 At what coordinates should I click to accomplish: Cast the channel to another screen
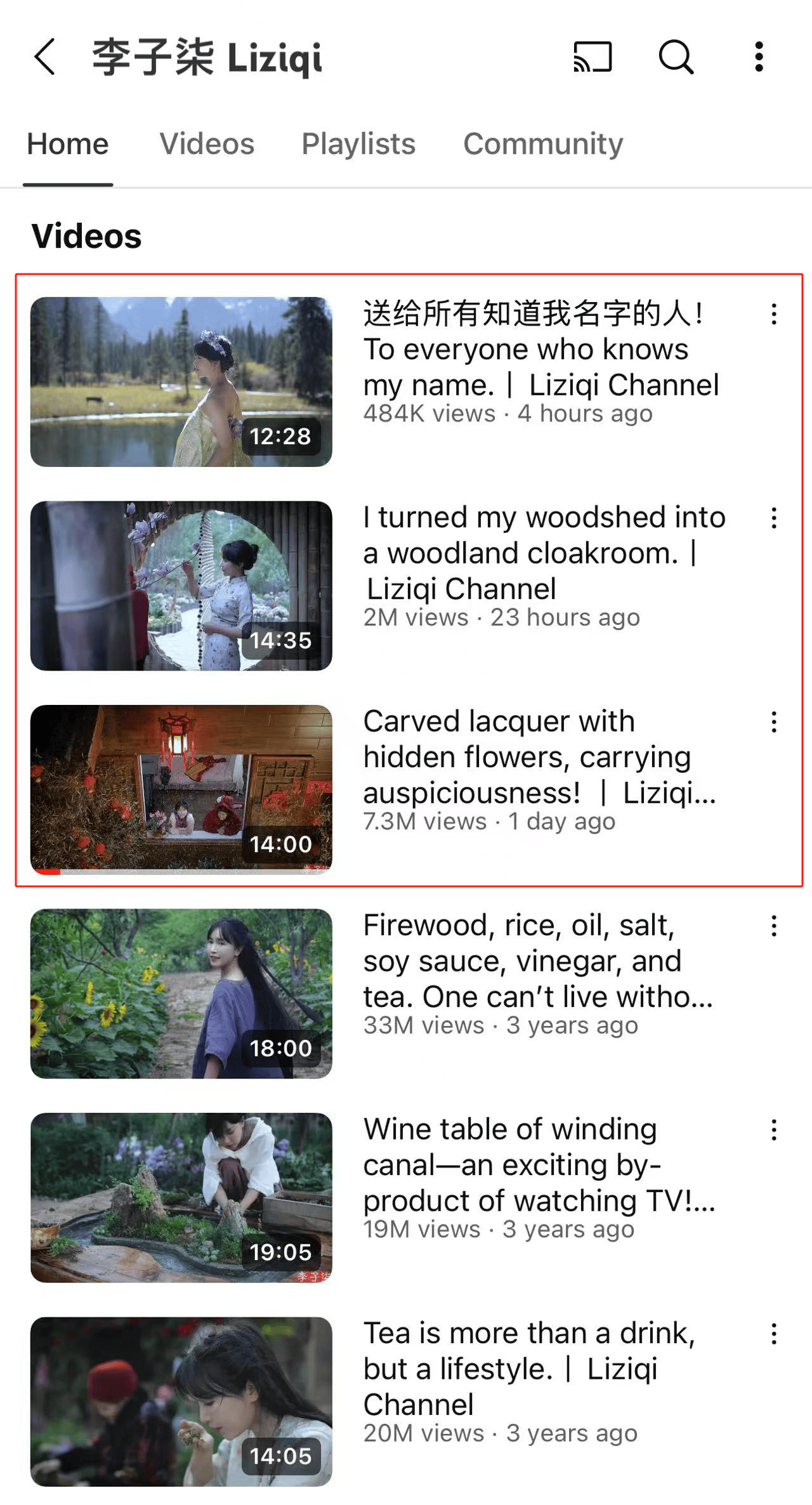(x=593, y=57)
